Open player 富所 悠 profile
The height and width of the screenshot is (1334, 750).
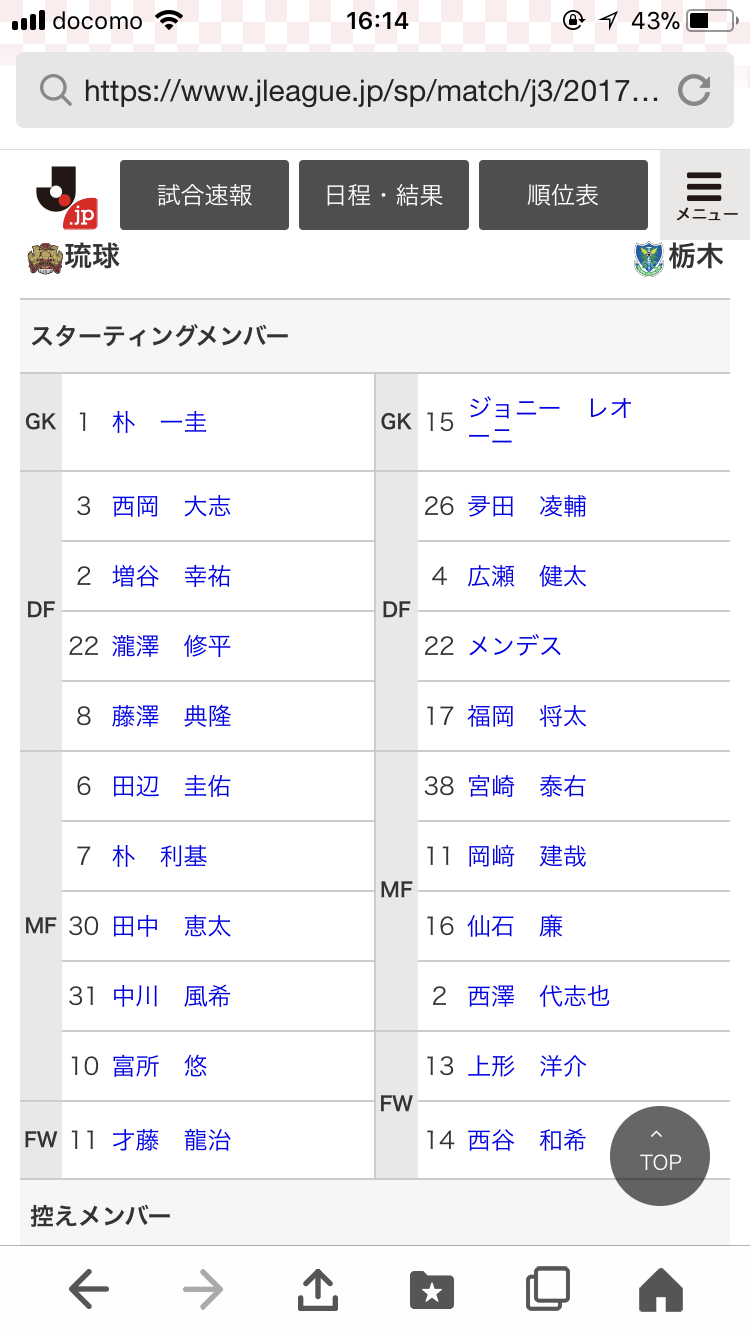pyautogui.click(x=159, y=1066)
